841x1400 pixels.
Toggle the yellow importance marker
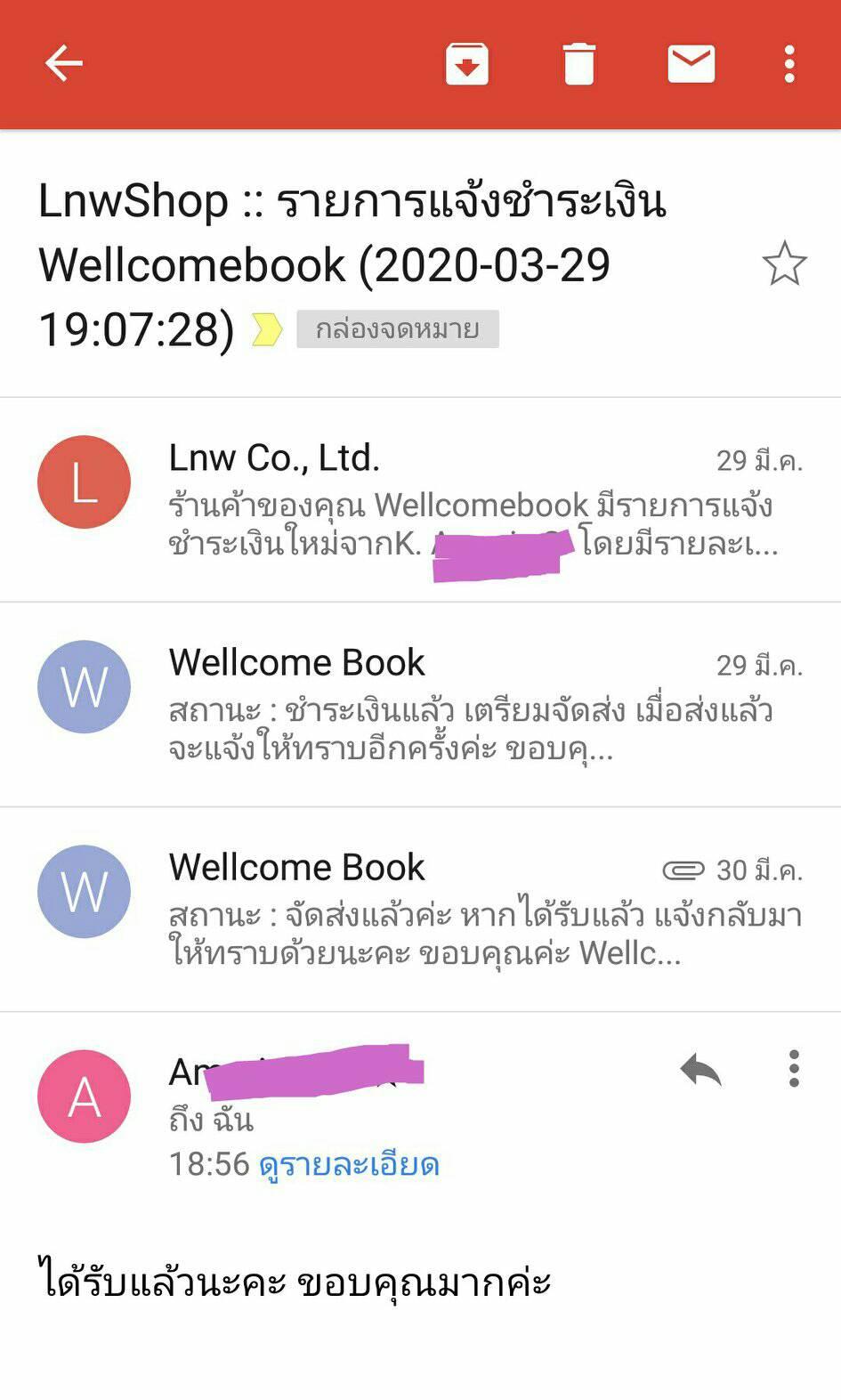[x=266, y=329]
